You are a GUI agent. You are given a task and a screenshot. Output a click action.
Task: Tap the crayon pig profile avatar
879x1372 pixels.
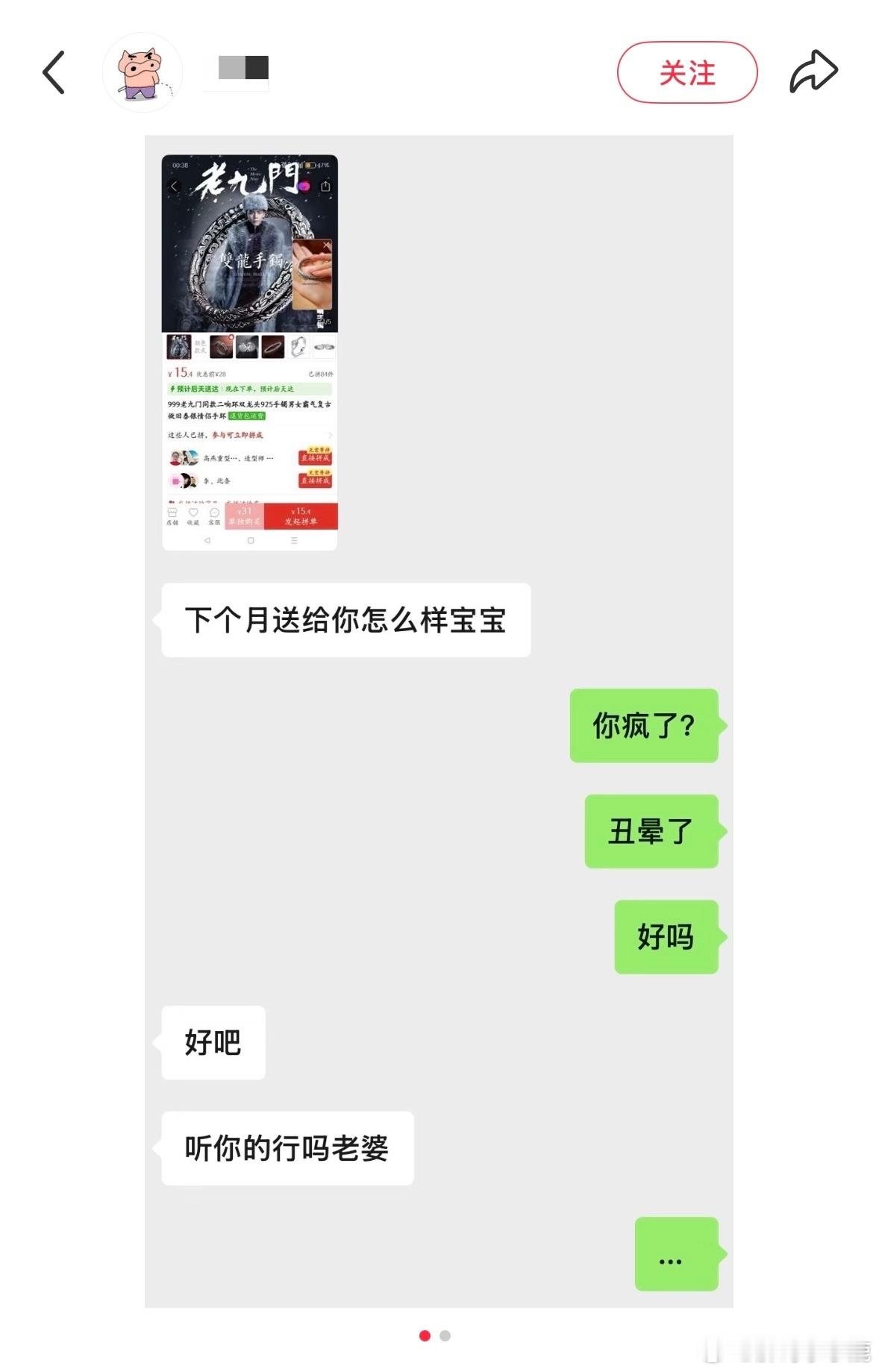[143, 72]
